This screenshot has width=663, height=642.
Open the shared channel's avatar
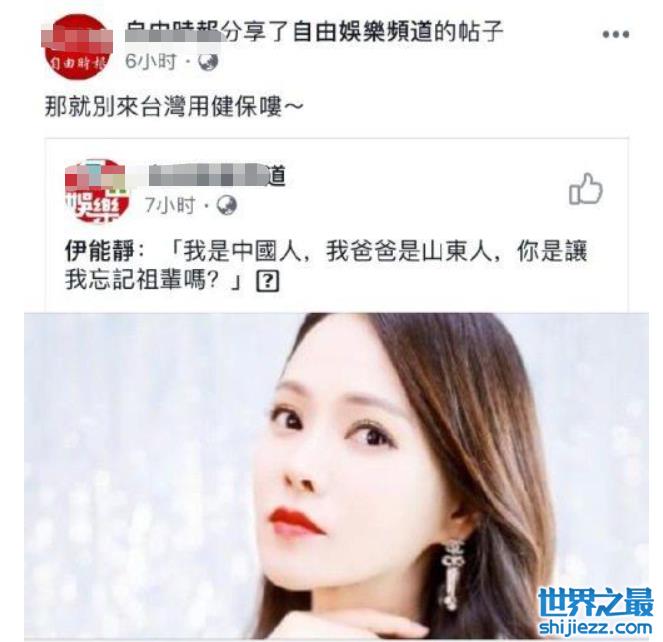[x=96, y=191]
